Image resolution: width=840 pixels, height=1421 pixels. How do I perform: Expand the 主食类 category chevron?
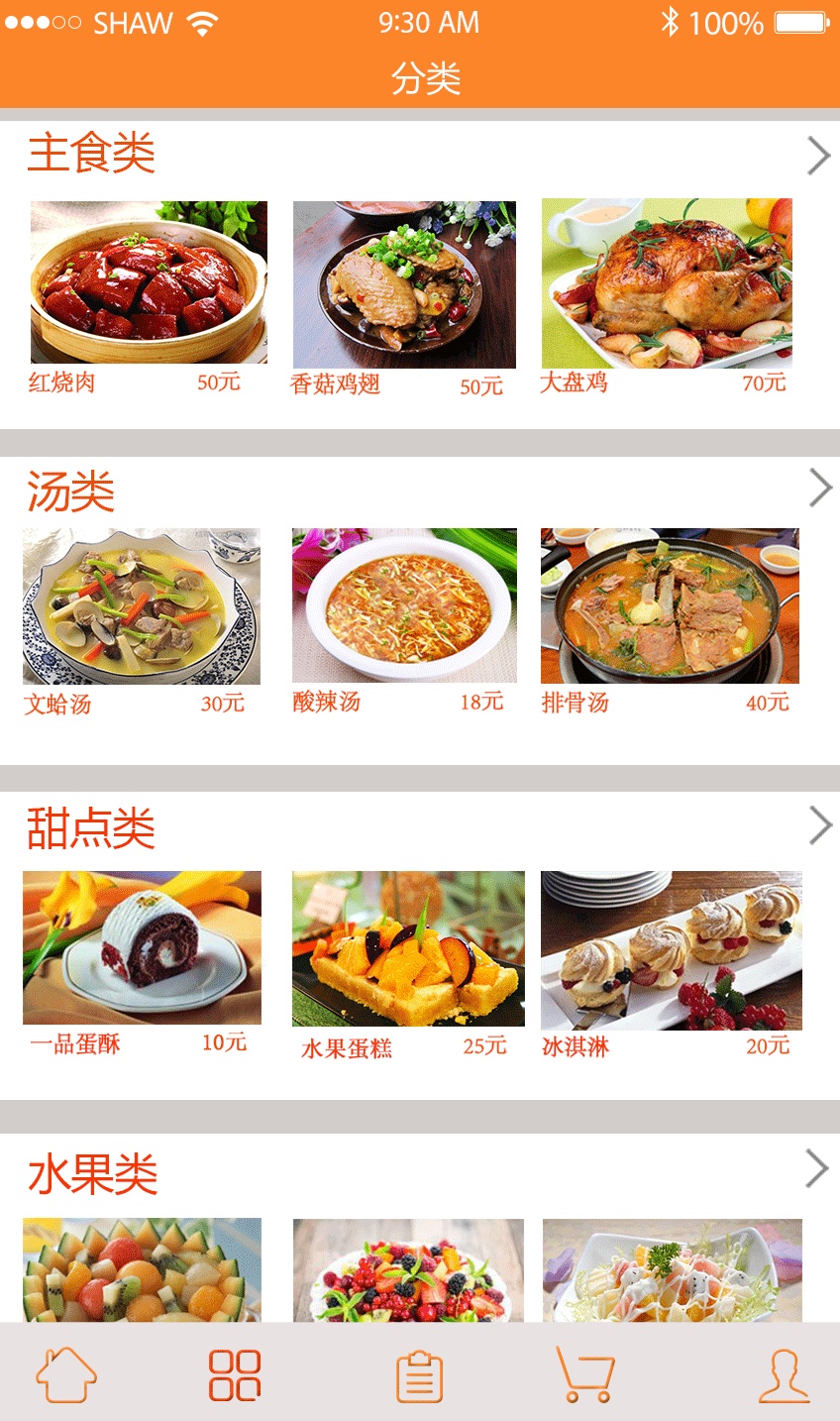tap(818, 156)
